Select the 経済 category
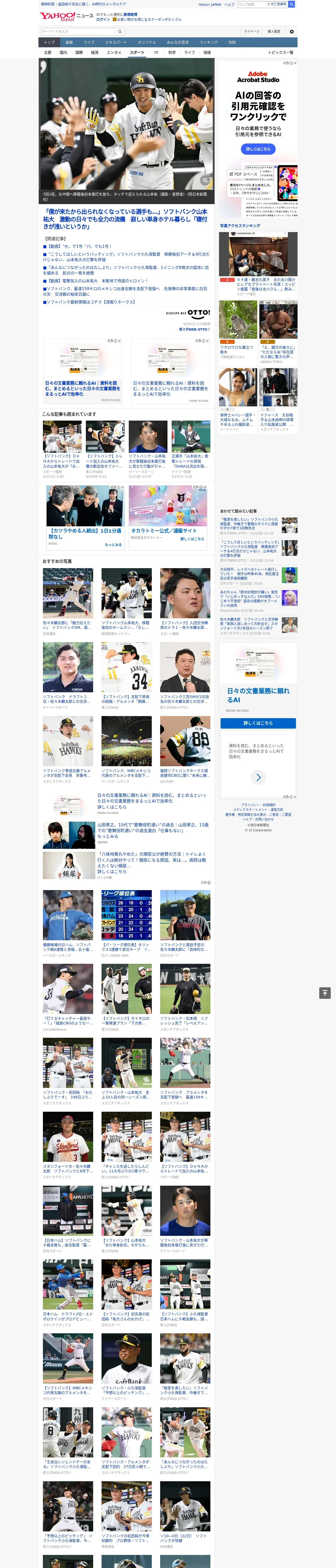Image resolution: width=336 pixels, height=1568 pixels. (x=94, y=52)
